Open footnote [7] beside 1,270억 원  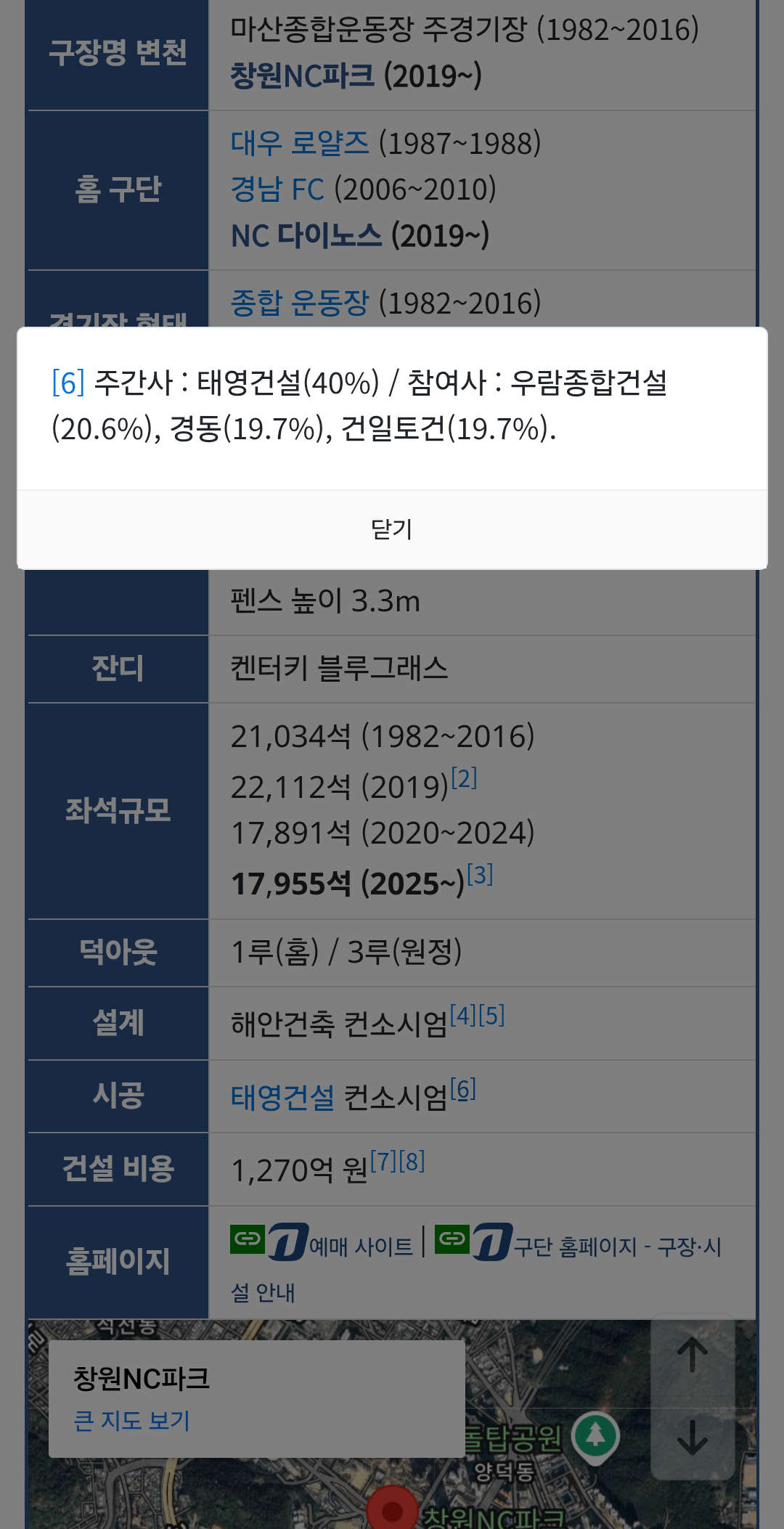pyautogui.click(x=383, y=1162)
